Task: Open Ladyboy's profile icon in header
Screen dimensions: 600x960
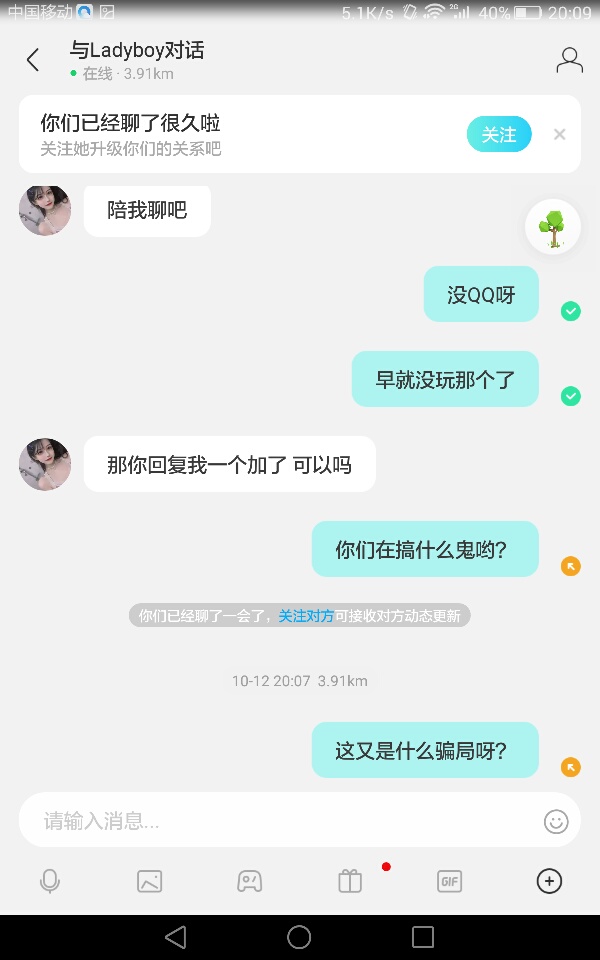Action: click(569, 60)
